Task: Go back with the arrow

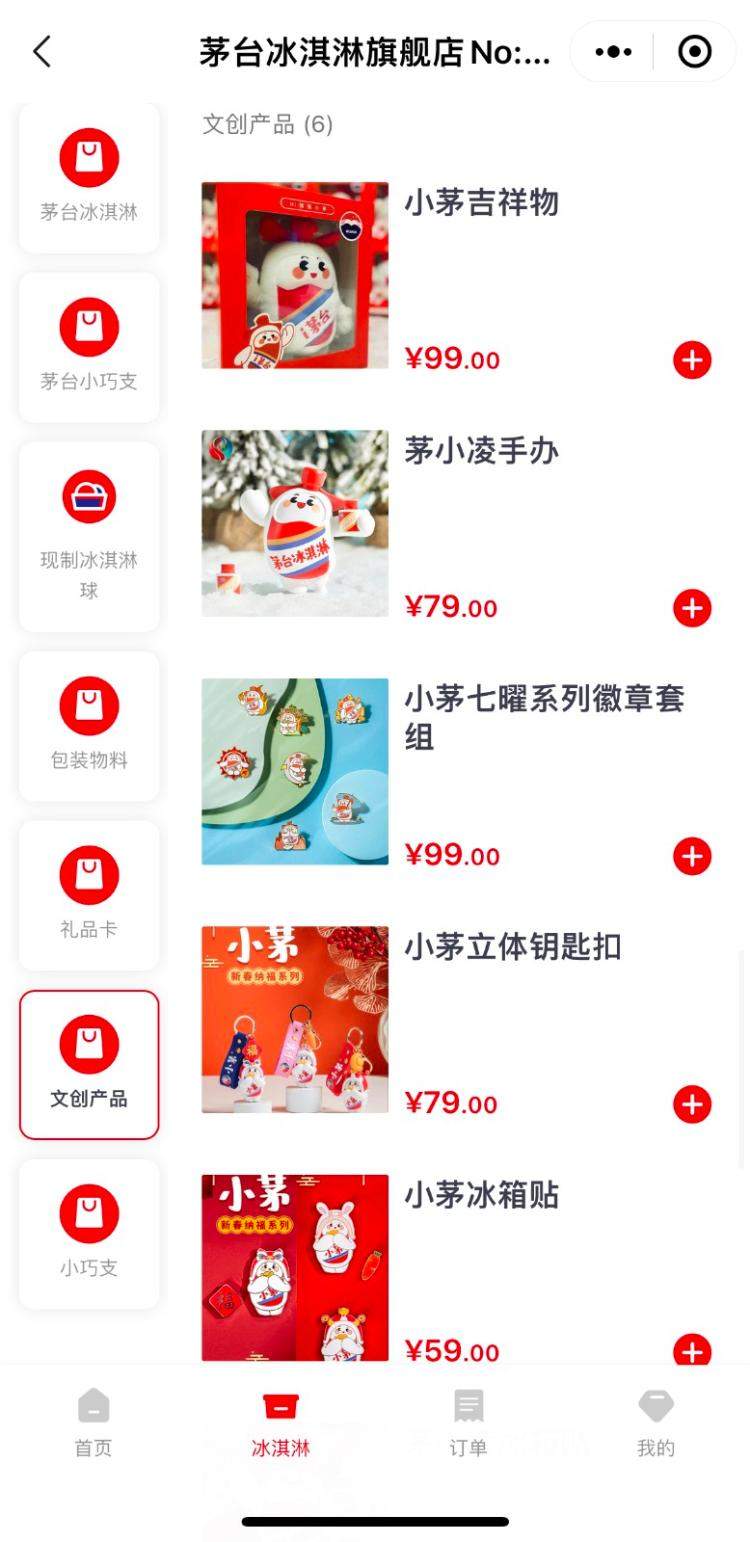Action: click(x=41, y=51)
